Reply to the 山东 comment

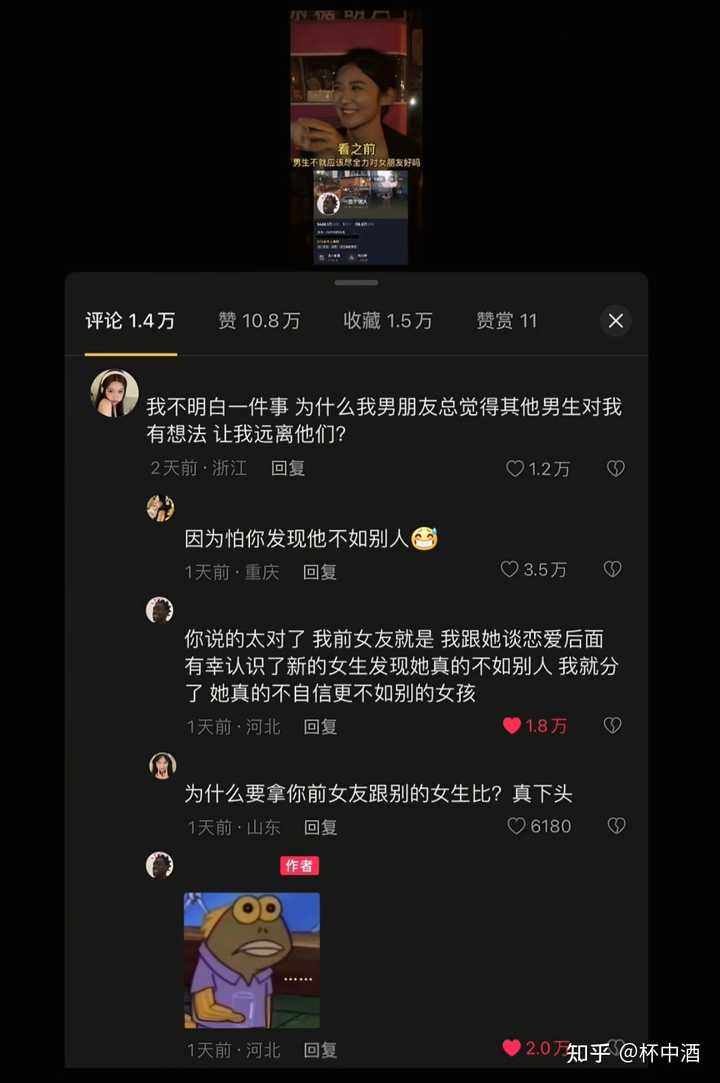320,827
